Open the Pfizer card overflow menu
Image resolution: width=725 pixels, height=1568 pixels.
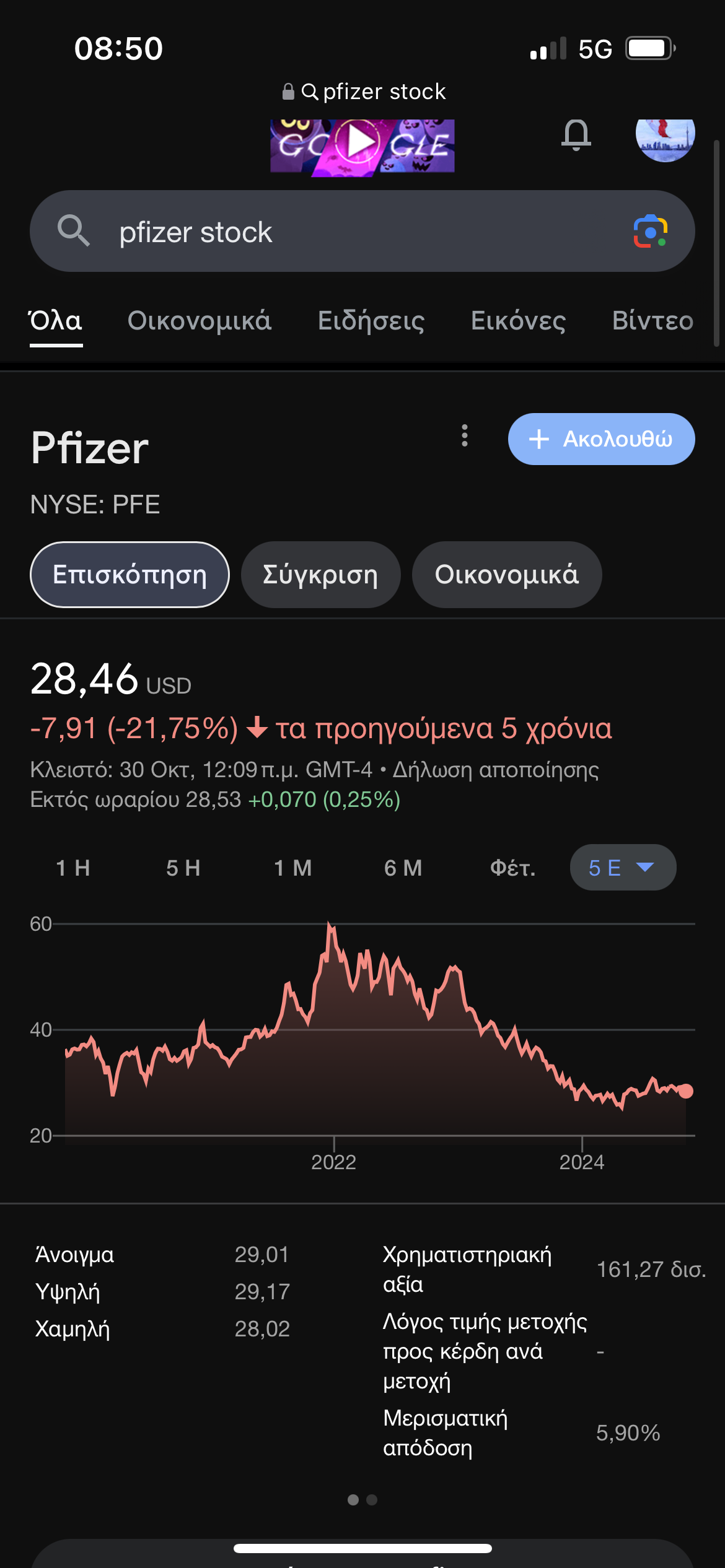coord(464,436)
